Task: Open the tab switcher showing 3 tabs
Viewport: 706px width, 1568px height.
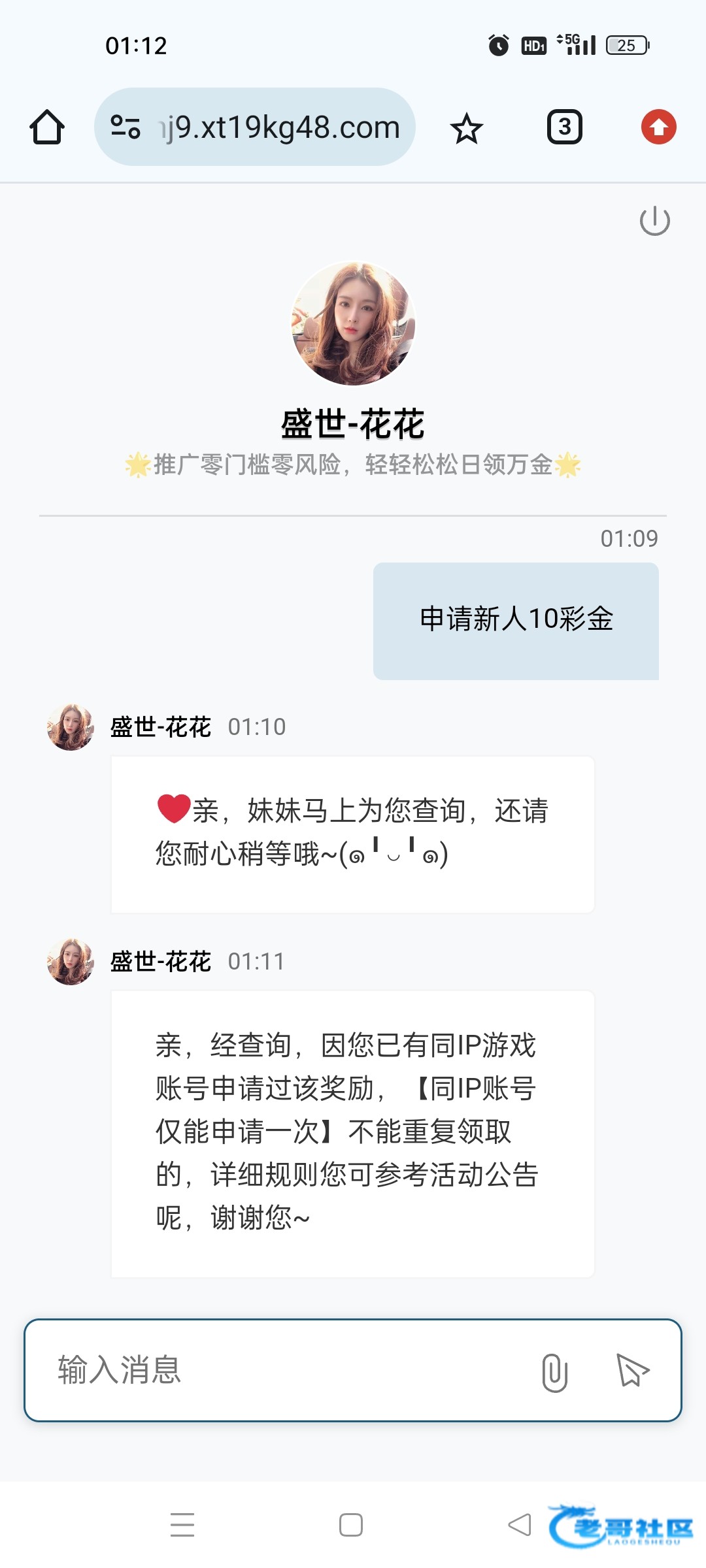Action: (x=564, y=127)
